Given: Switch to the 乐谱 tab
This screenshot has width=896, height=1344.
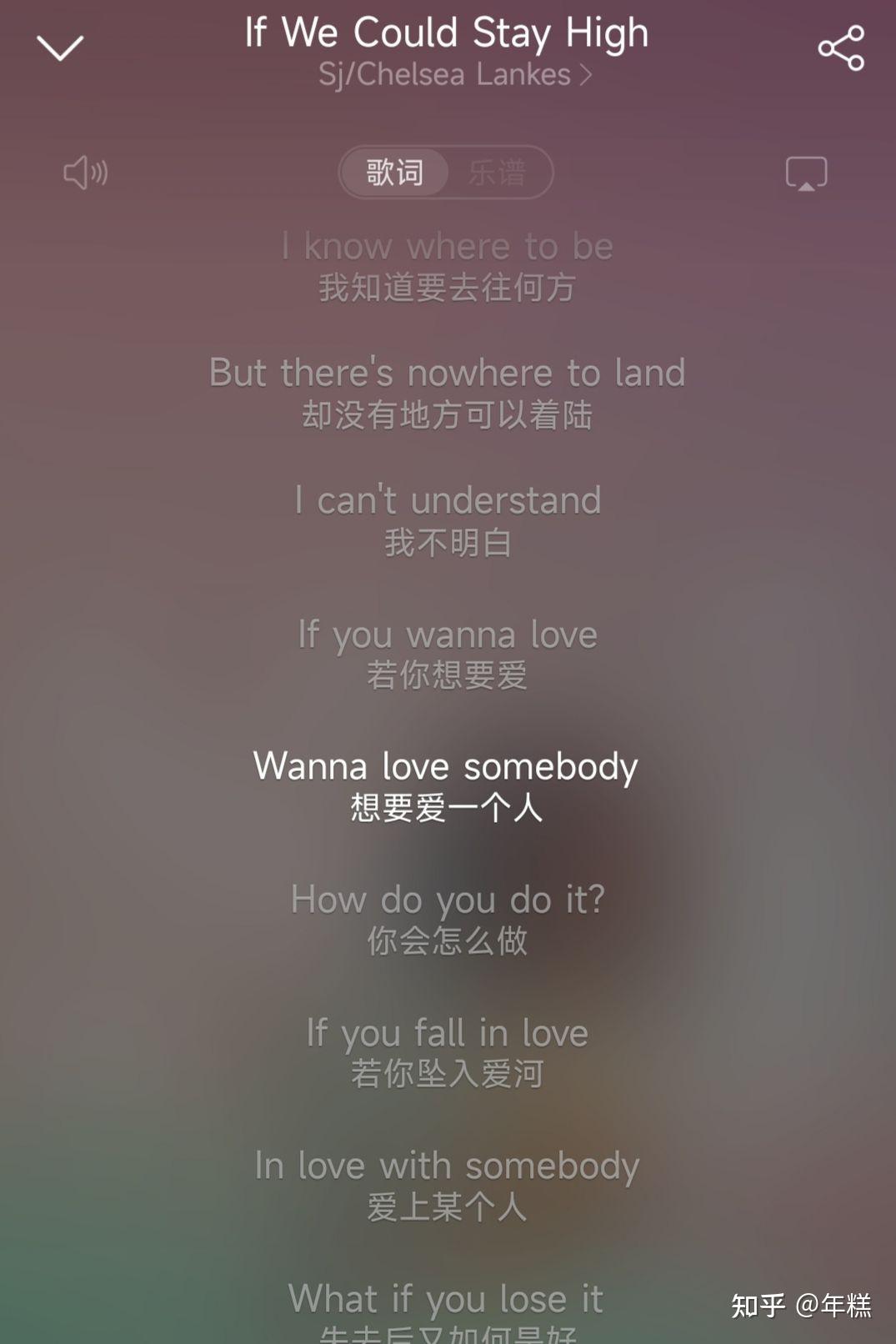Looking at the screenshot, I should click(x=497, y=173).
